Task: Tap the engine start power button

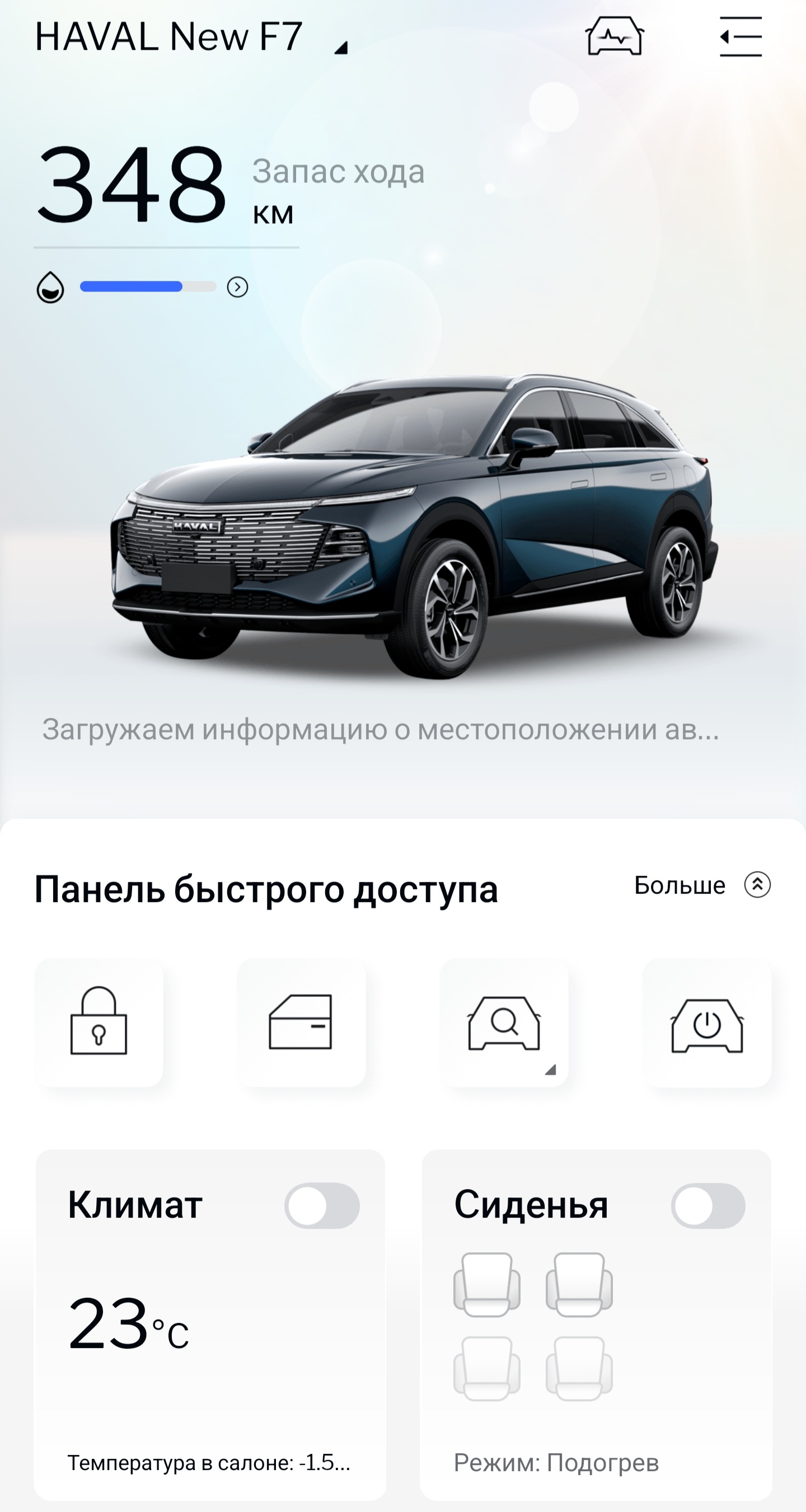Action: [x=707, y=1022]
